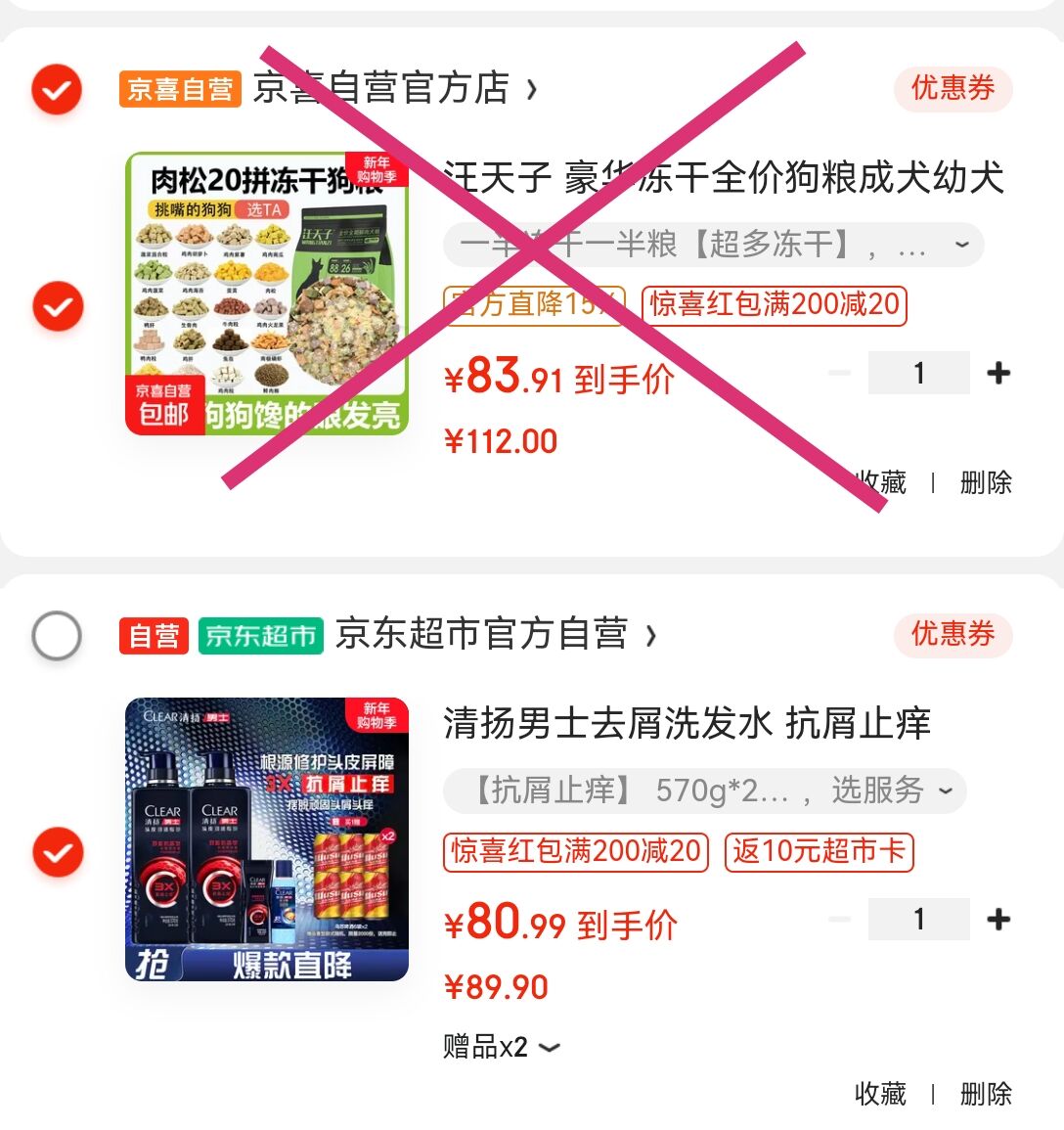Get coupons for 京东超市官方自营

[x=953, y=635]
